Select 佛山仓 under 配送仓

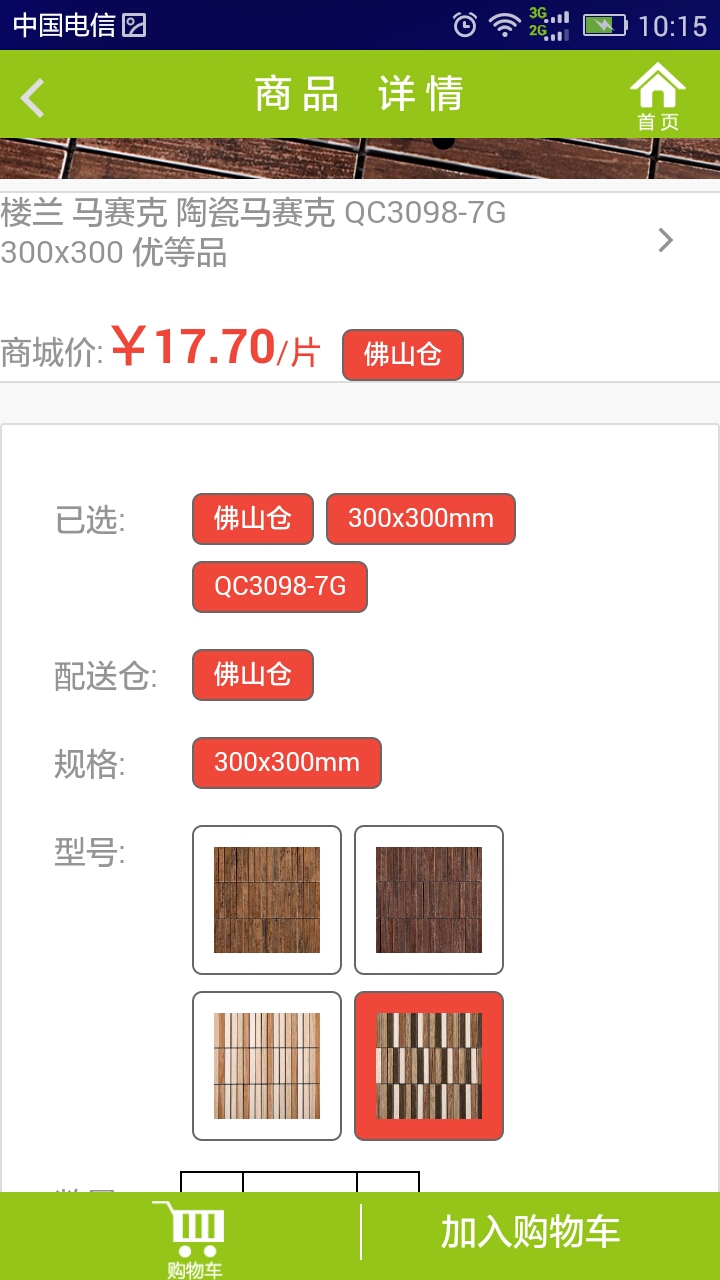pos(253,675)
